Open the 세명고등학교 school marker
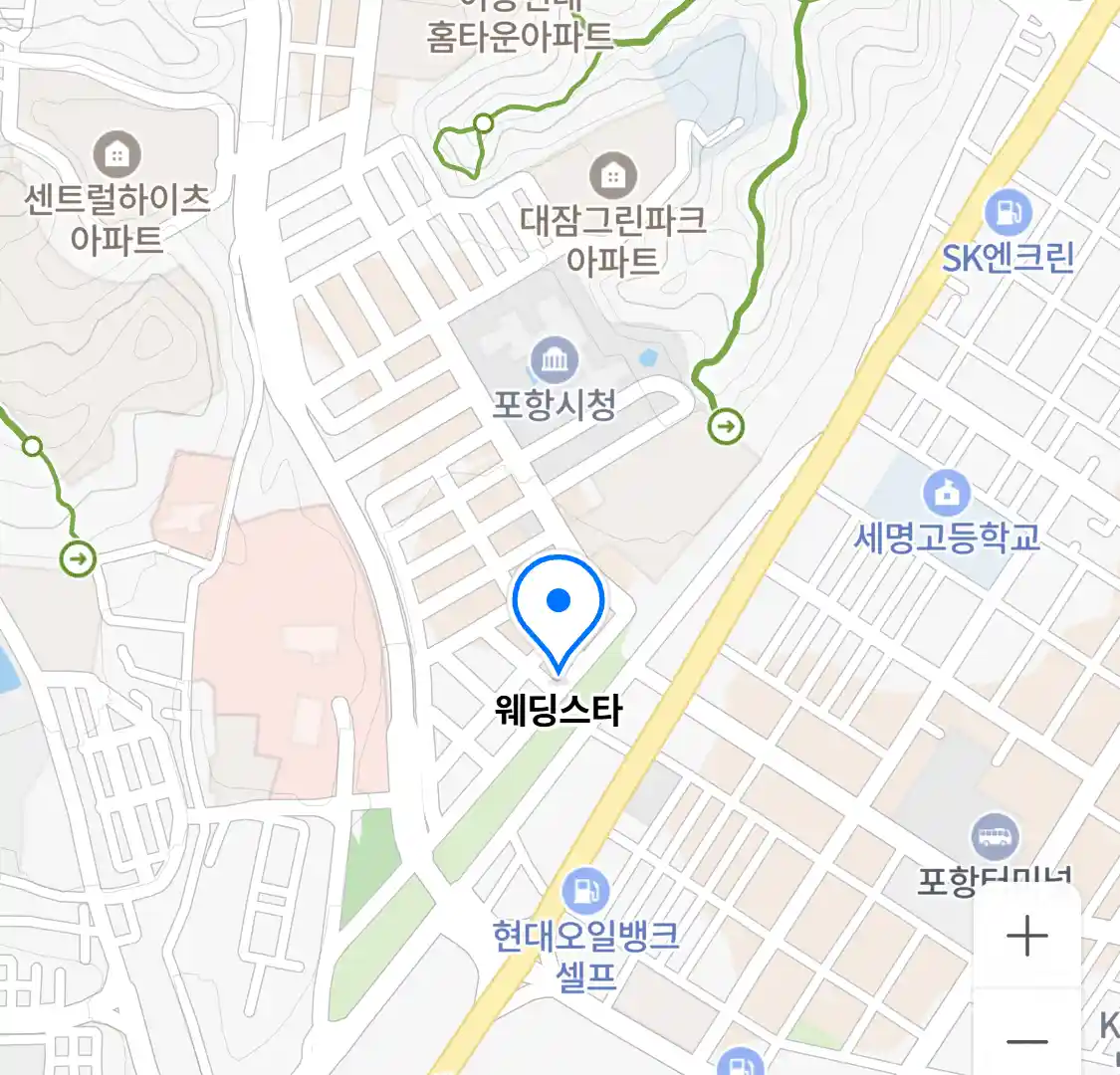Viewport: 1120px width, 1075px height. click(x=946, y=492)
